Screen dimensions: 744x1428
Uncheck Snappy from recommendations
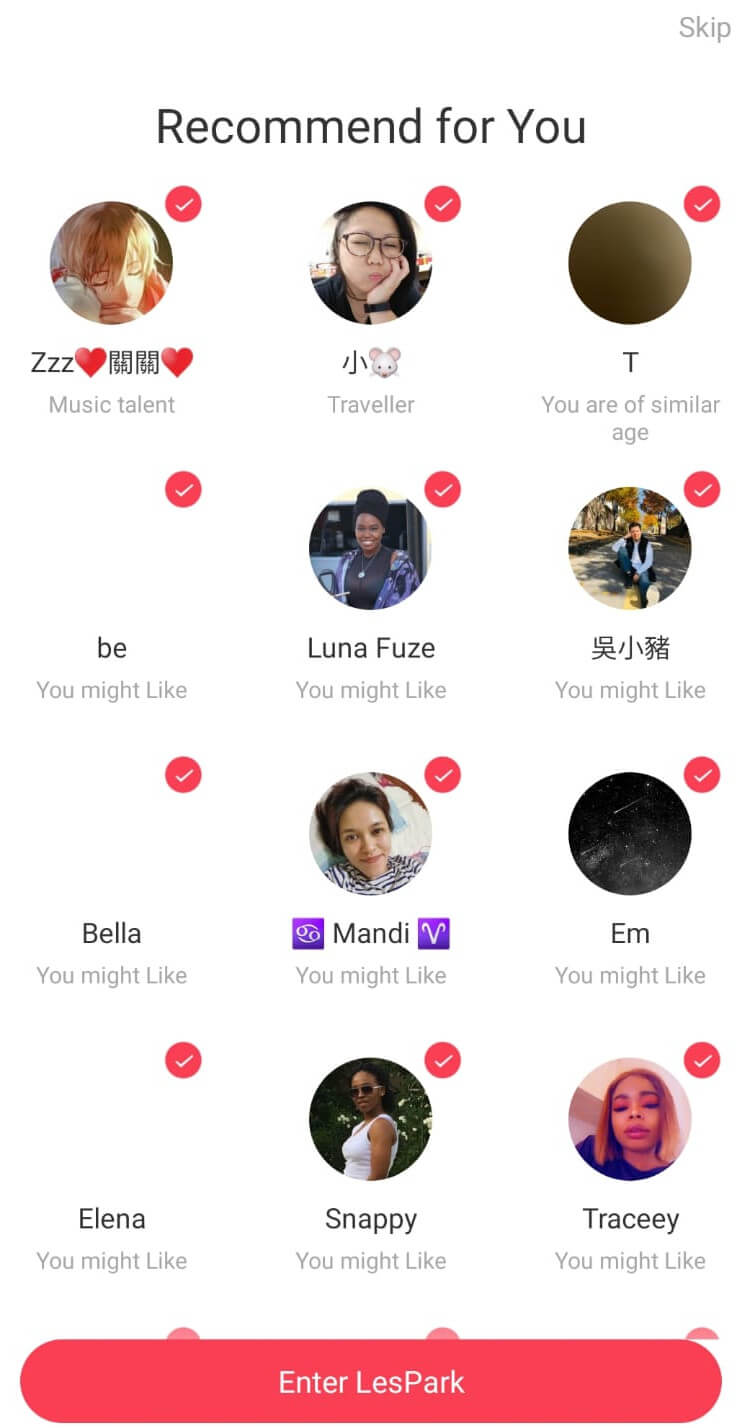443,1060
